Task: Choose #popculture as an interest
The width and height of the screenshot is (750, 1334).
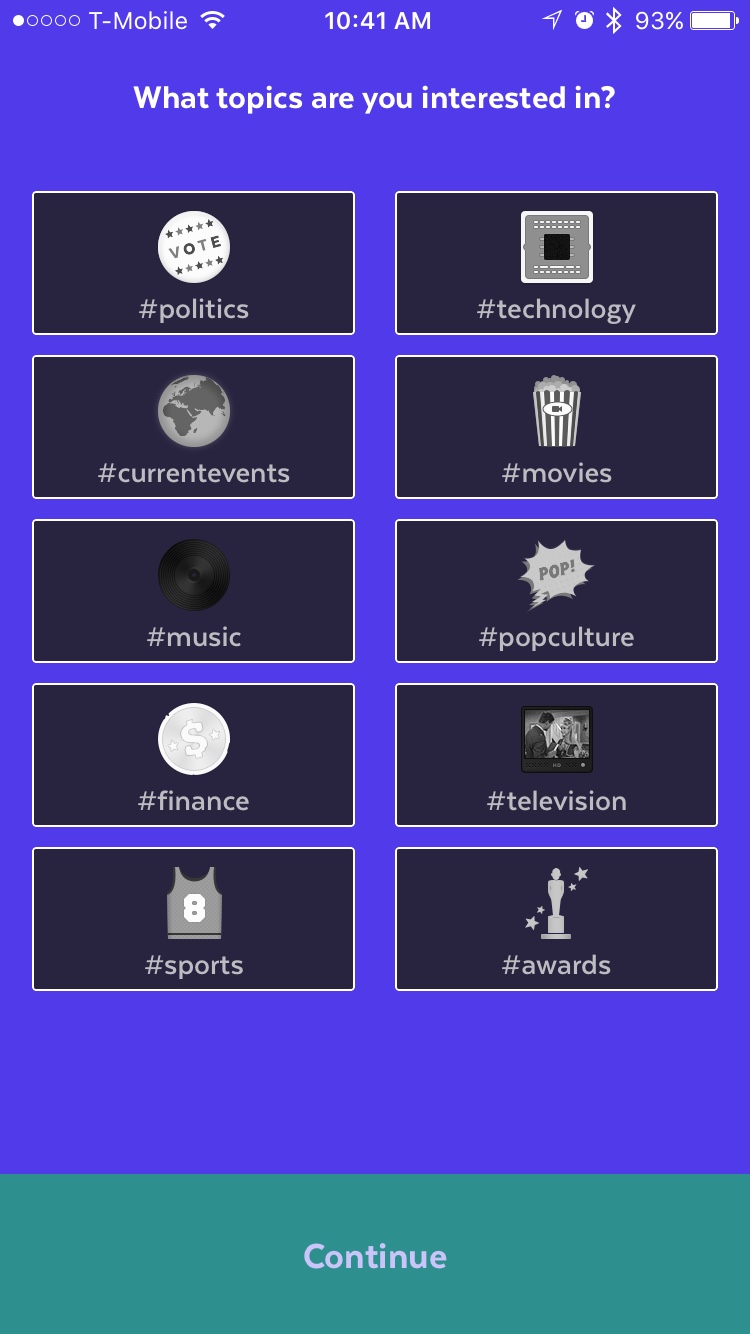Action: 556,591
